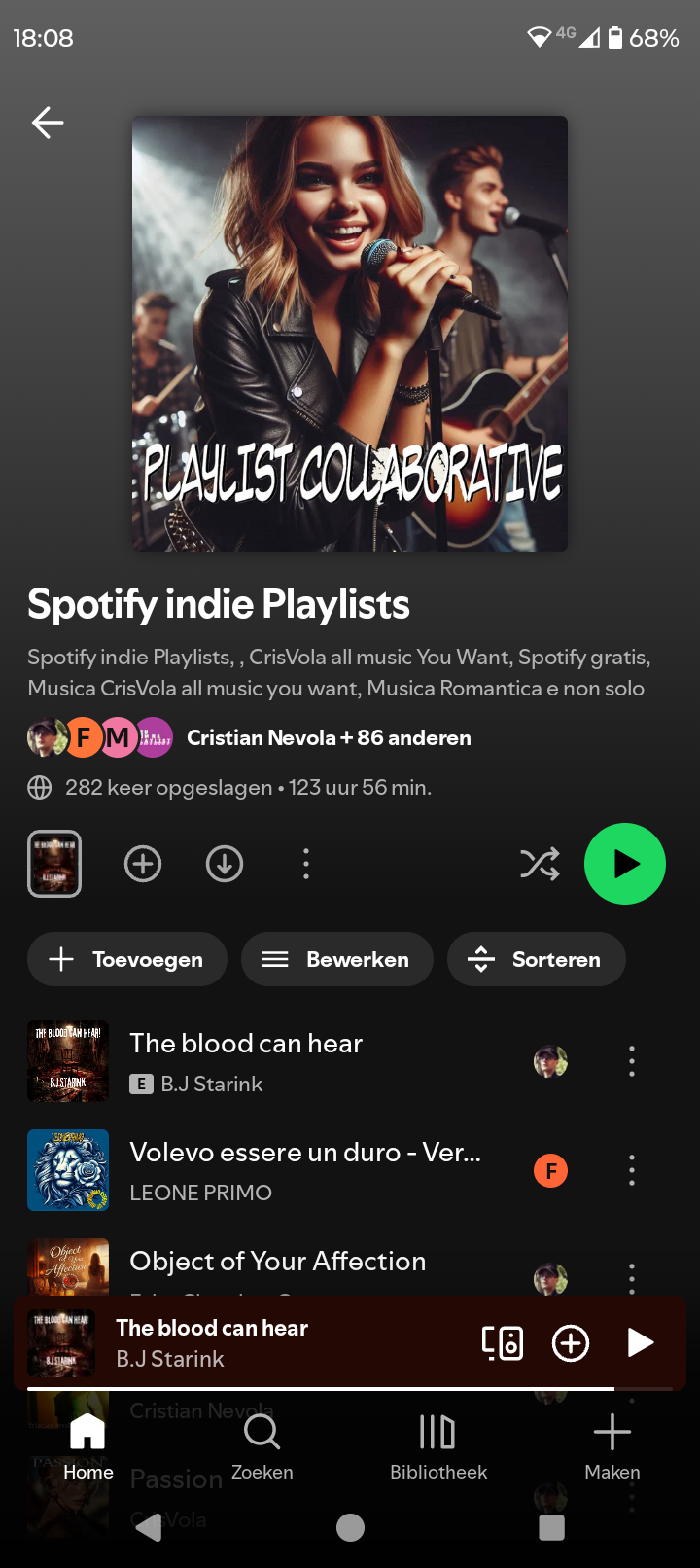Toggle shuffle mode for this playlist

[540, 864]
